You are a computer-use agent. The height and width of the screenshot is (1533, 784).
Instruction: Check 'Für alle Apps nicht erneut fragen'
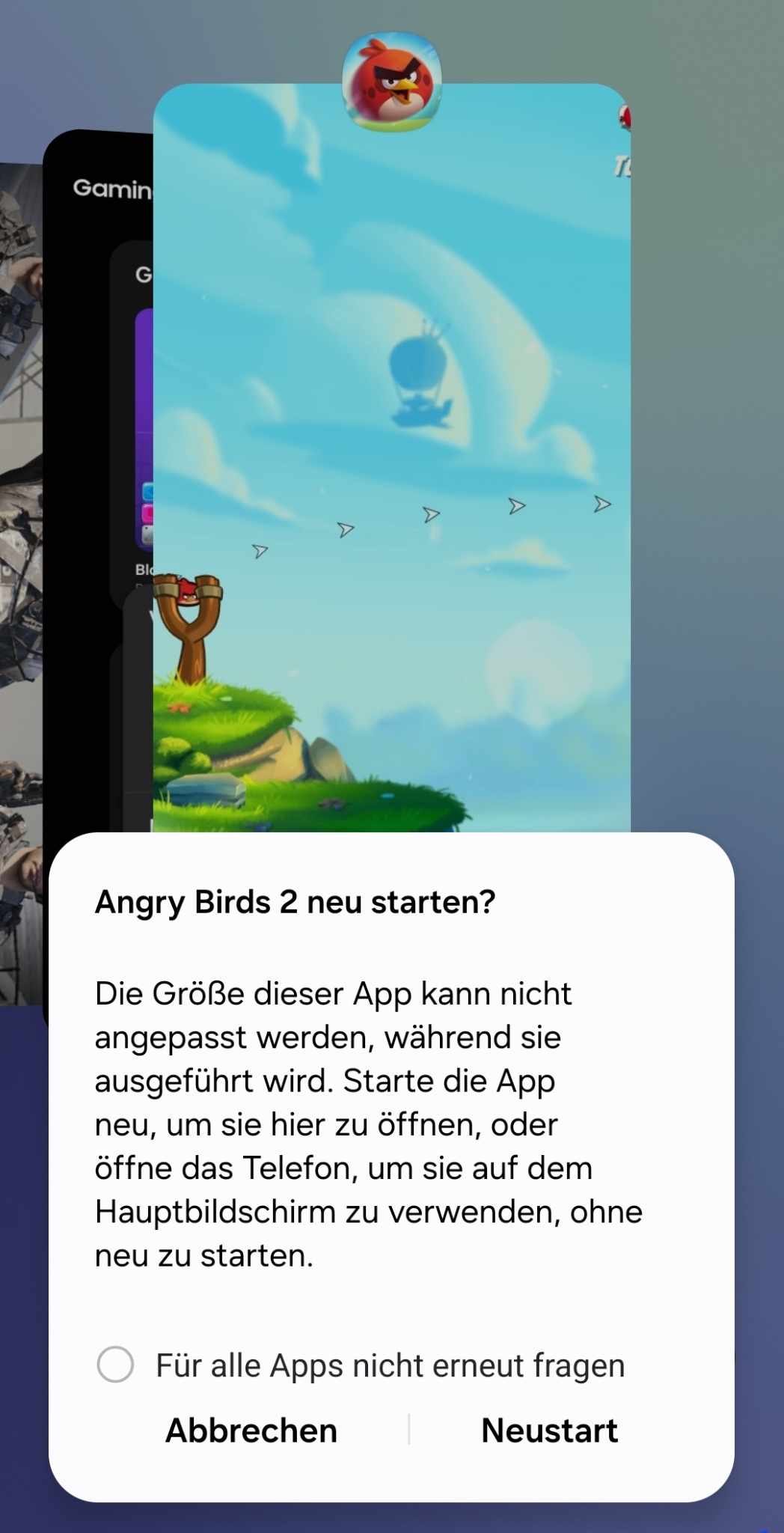[116, 1365]
